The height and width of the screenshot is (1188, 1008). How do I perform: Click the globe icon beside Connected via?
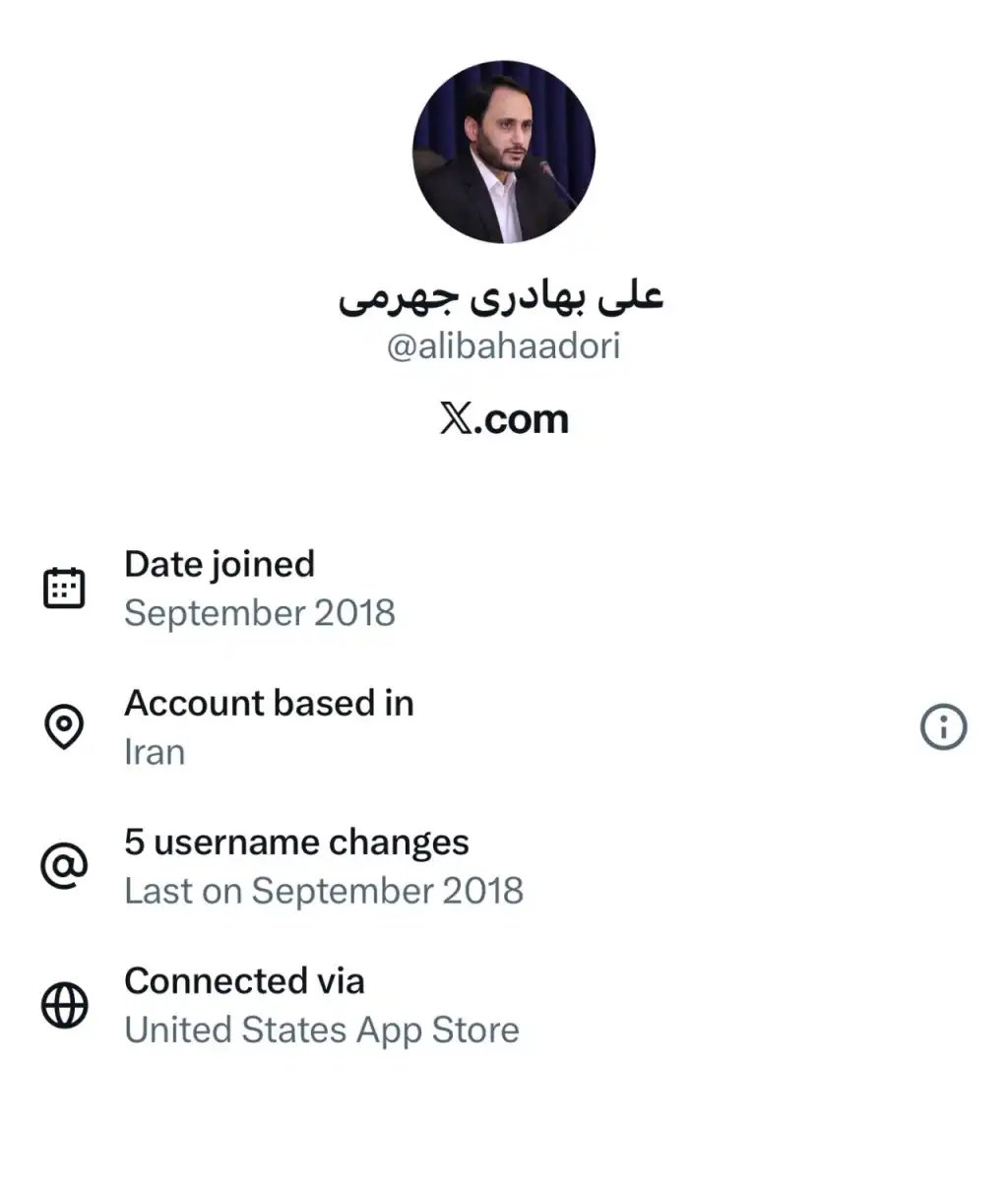[64, 1005]
